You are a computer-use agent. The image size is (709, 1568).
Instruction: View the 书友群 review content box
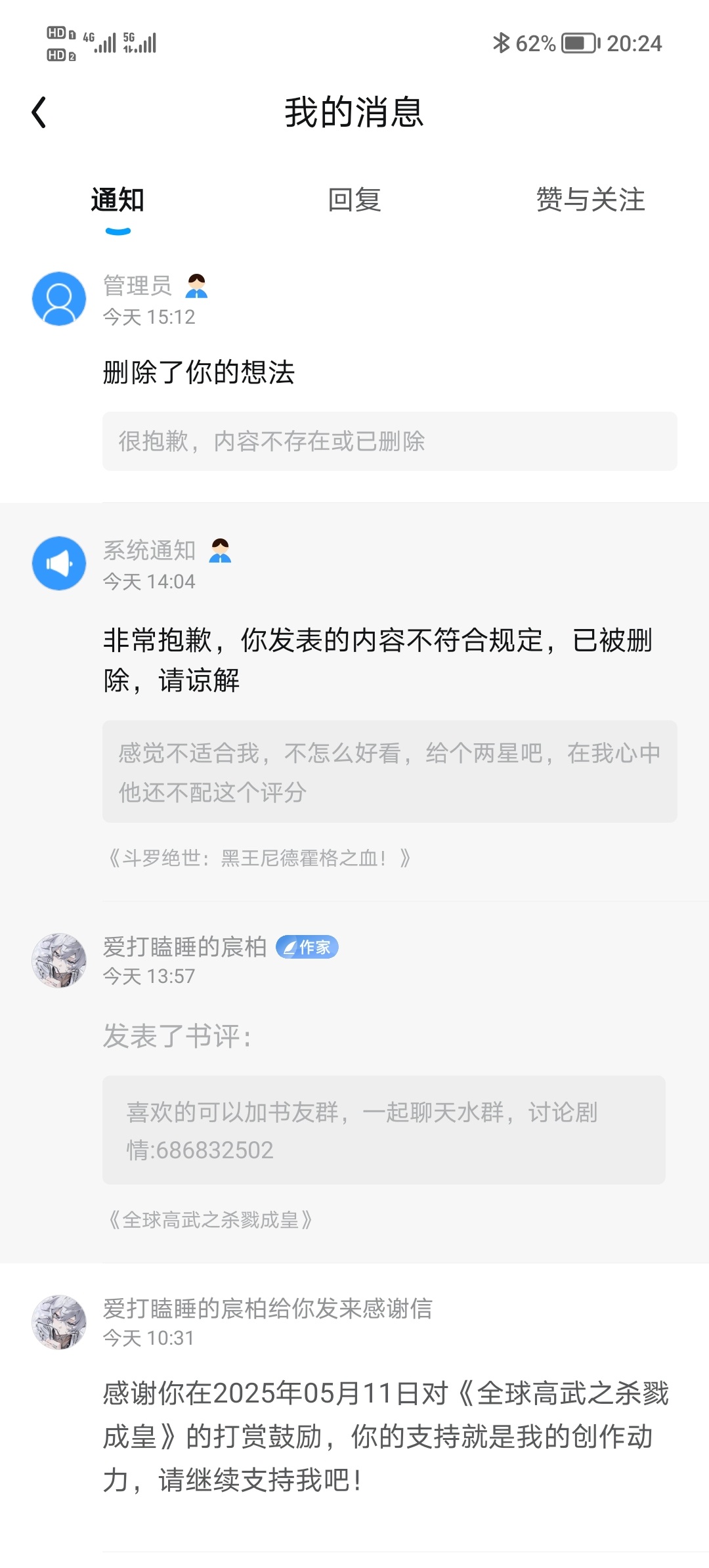(x=383, y=1130)
